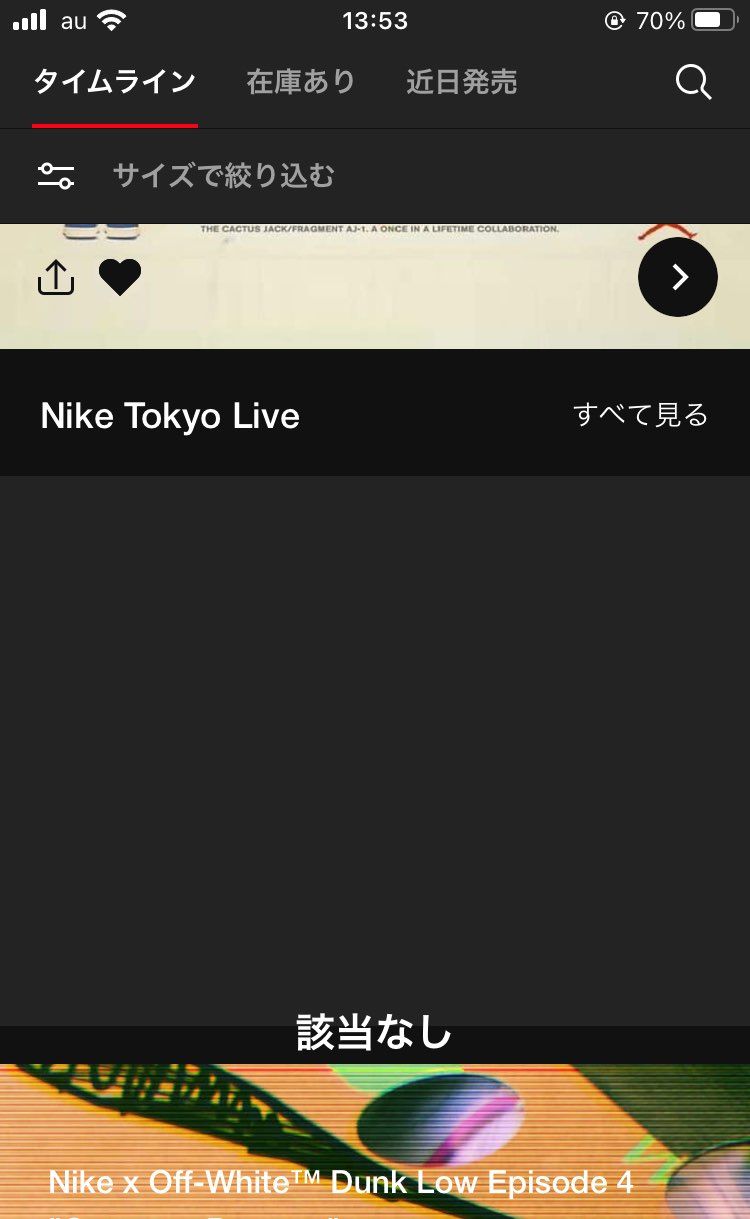The width and height of the screenshot is (750, 1219).
Task: Open search in the SNKRS app
Action: (693, 82)
